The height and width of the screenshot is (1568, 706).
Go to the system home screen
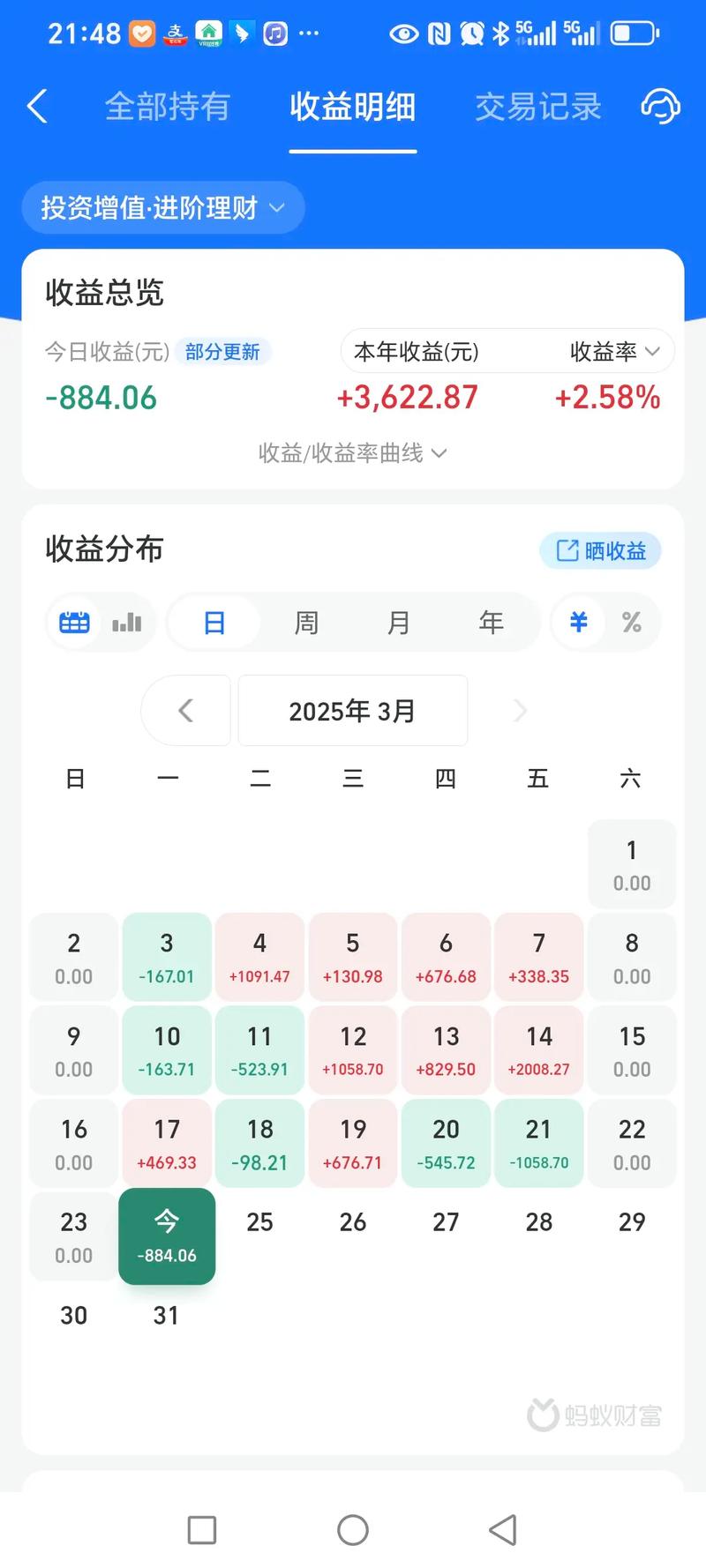coord(352,1529)
